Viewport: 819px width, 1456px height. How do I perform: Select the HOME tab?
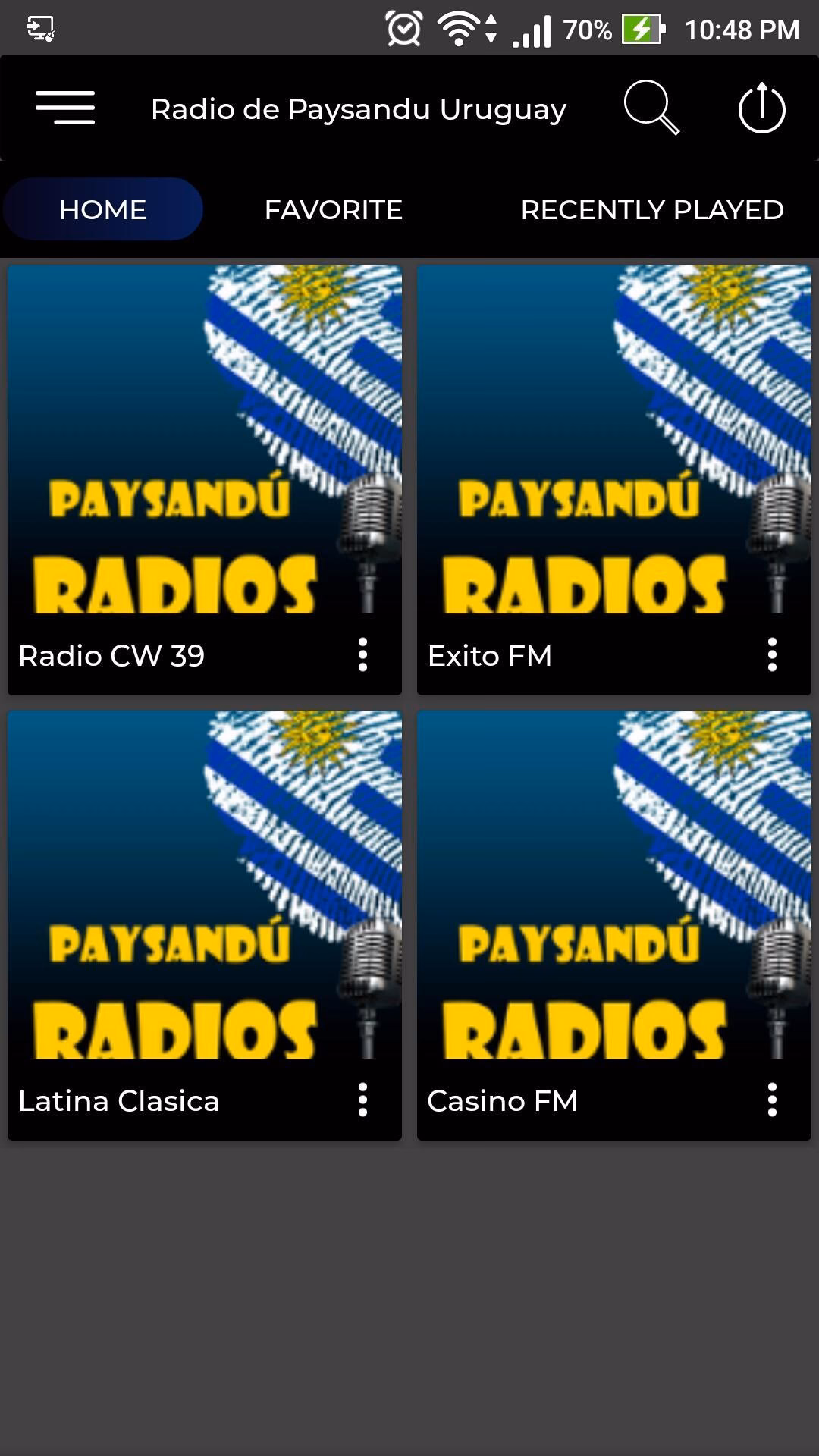pos(102,209)
